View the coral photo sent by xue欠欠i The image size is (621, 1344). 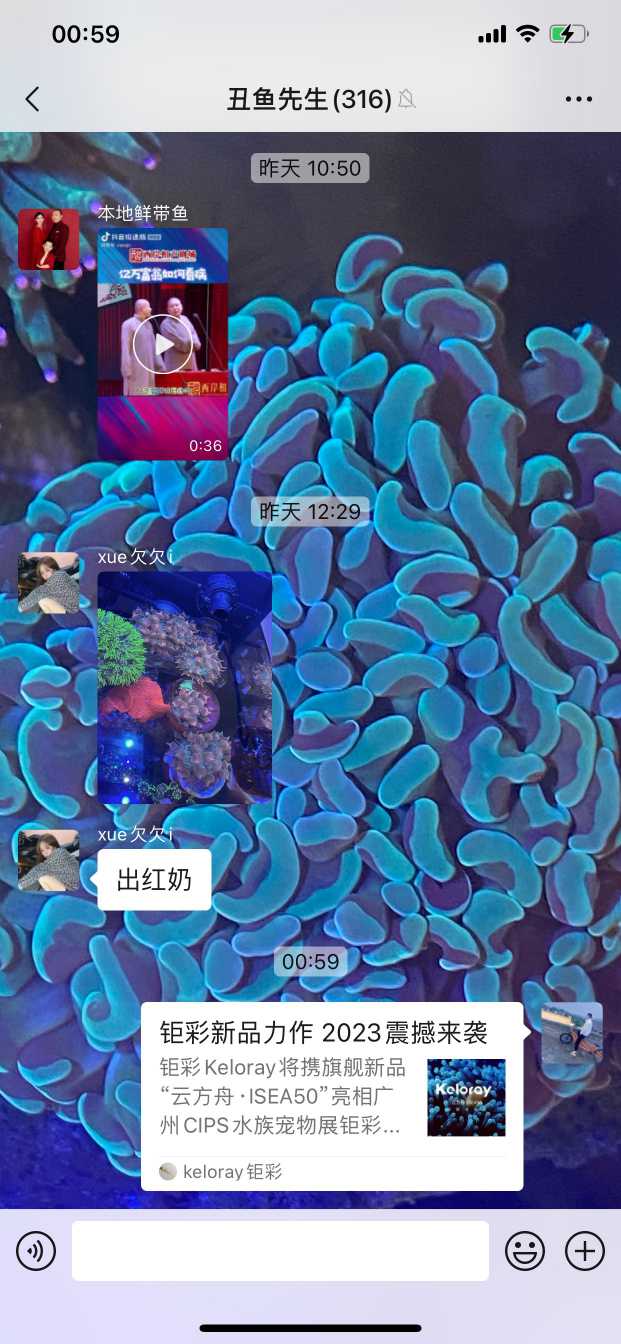click(184, 687)
